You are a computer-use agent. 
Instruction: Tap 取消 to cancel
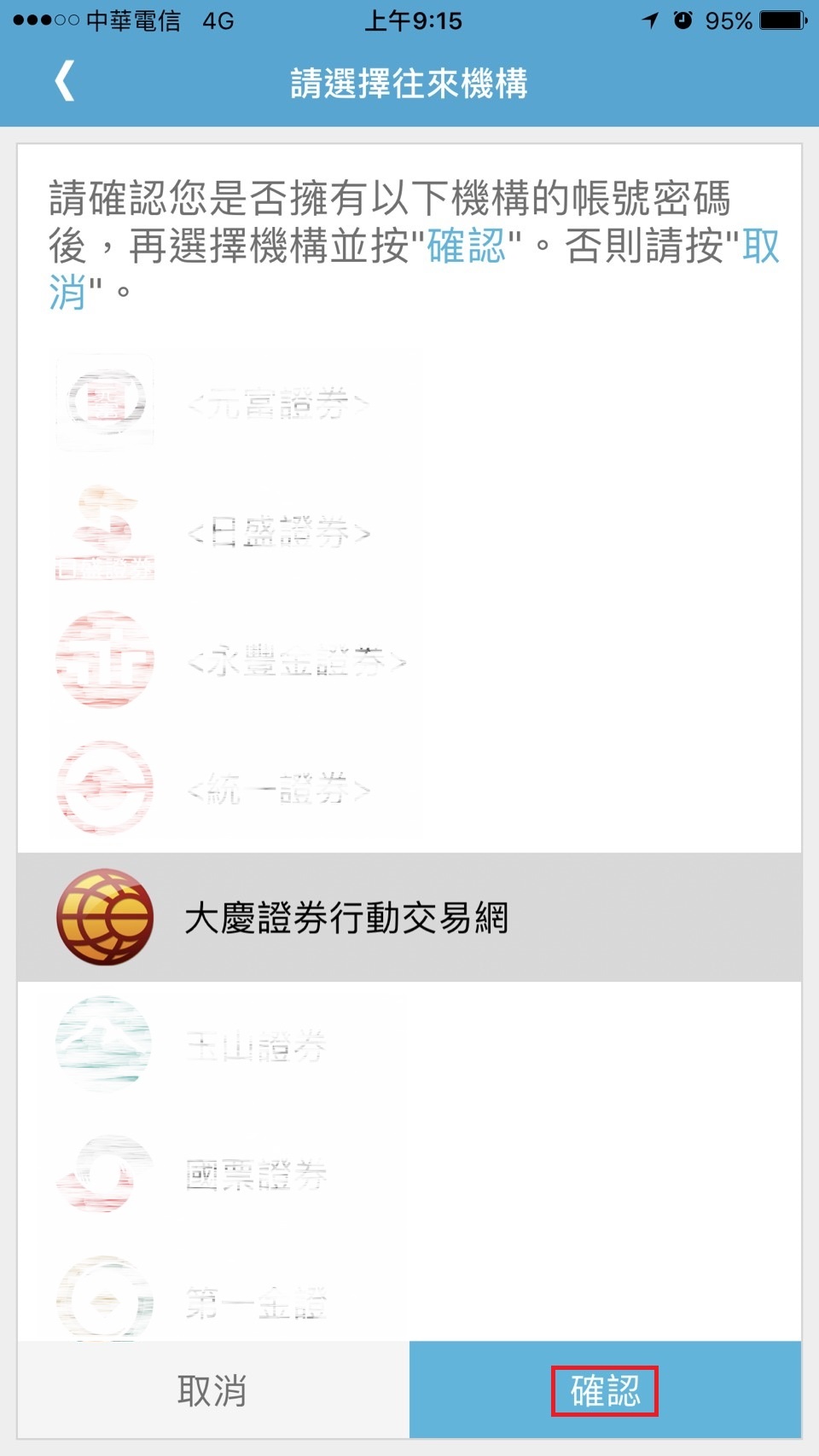pos(213,1390)
